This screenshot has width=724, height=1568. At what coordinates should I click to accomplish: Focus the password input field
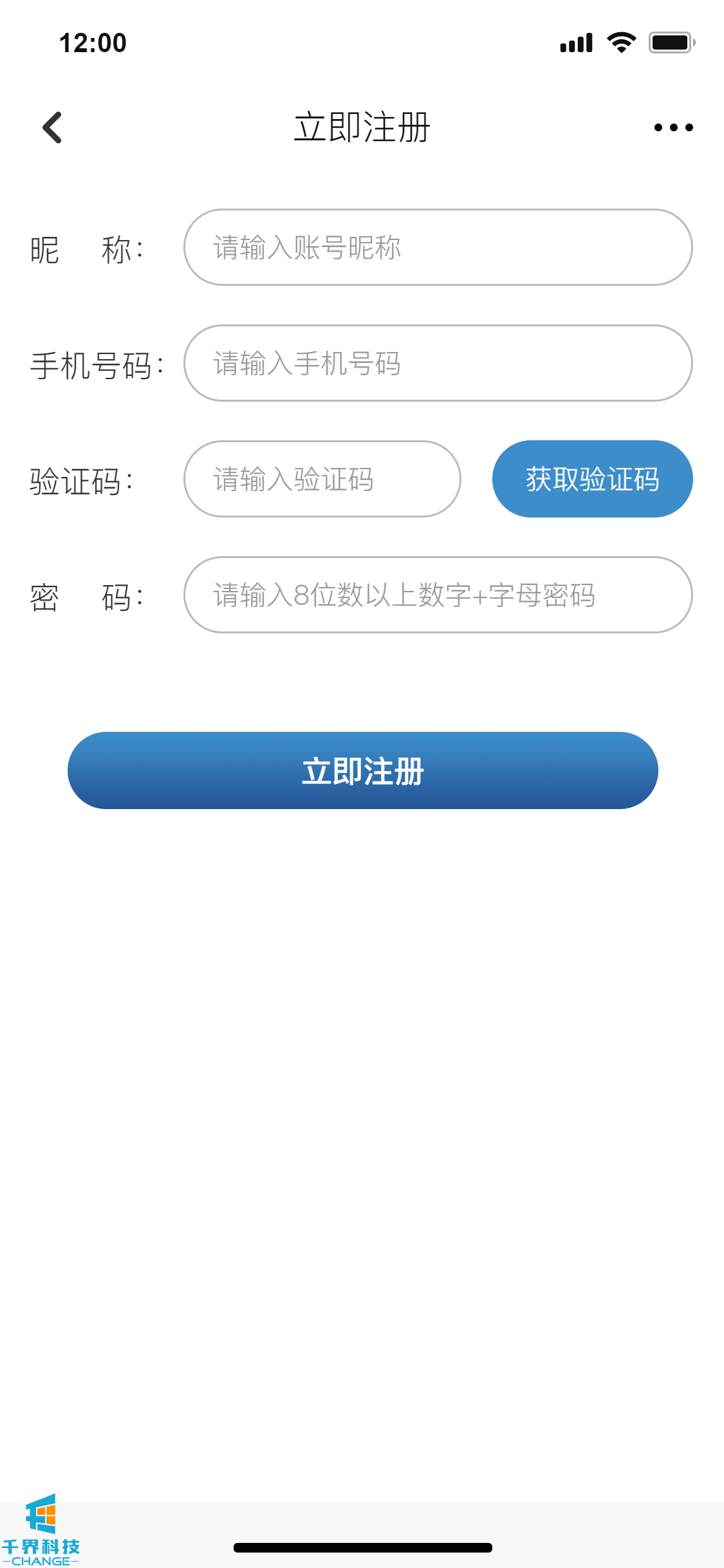click(x=438, y=595)
